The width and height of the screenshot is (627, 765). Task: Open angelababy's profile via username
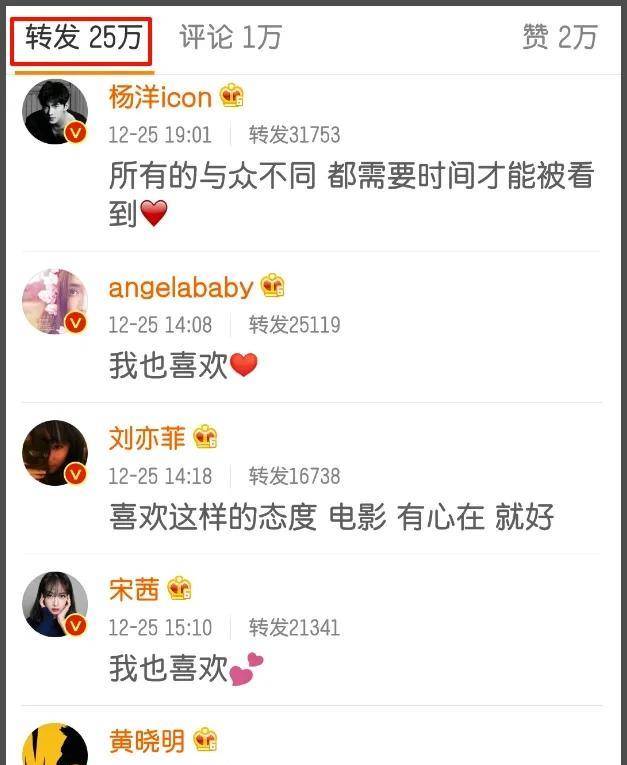click(x=181, y=288)
